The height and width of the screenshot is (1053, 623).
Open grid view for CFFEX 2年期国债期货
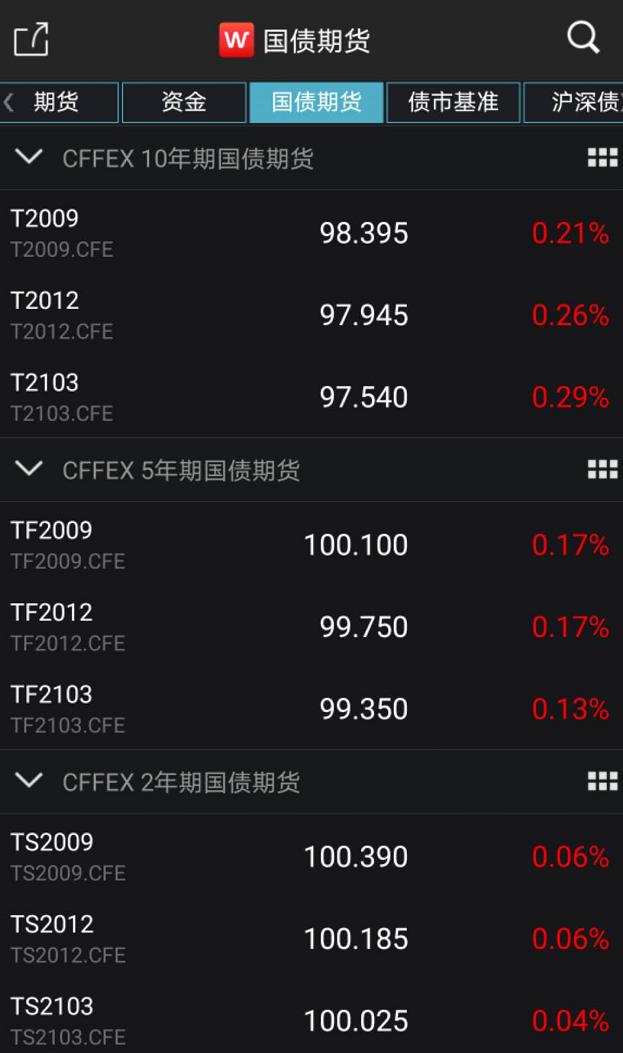pyautogui.click(x=601, y=782)
